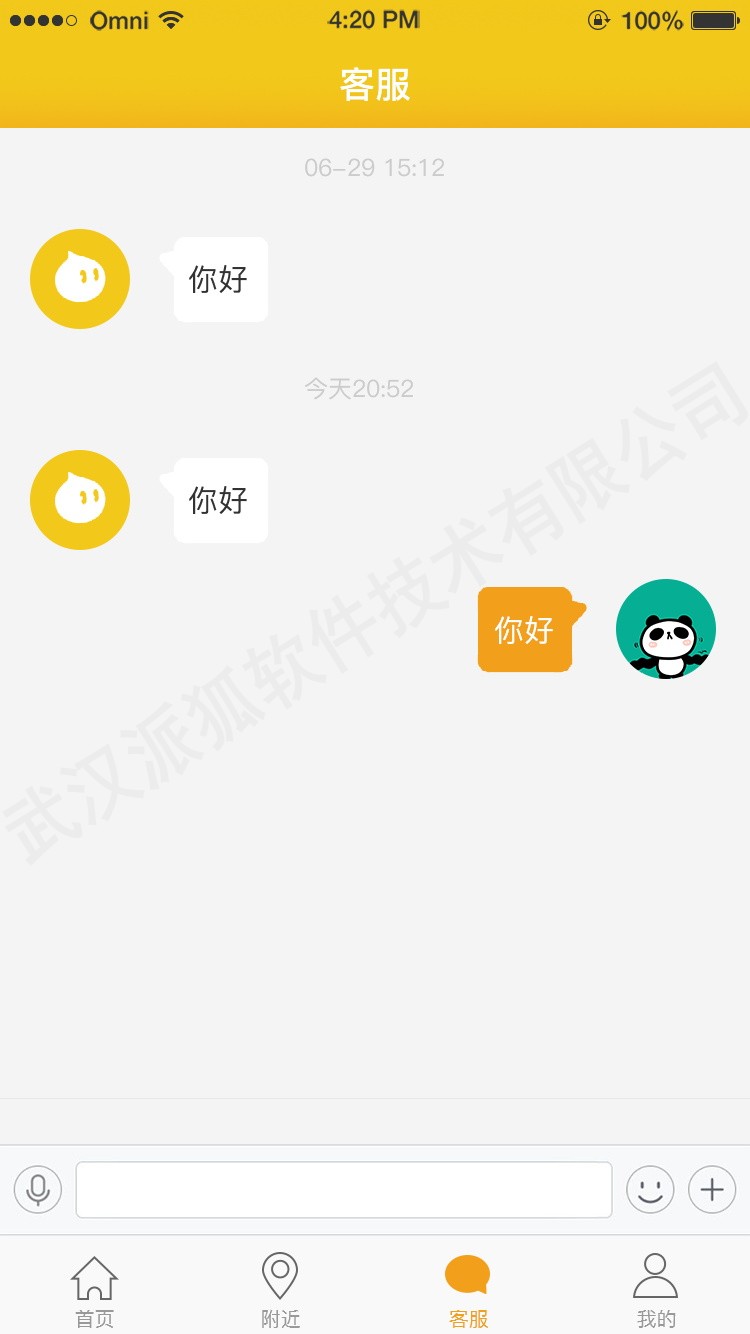
Task: Go to the 我的 profile tab
Action: tap(656, 1291)
